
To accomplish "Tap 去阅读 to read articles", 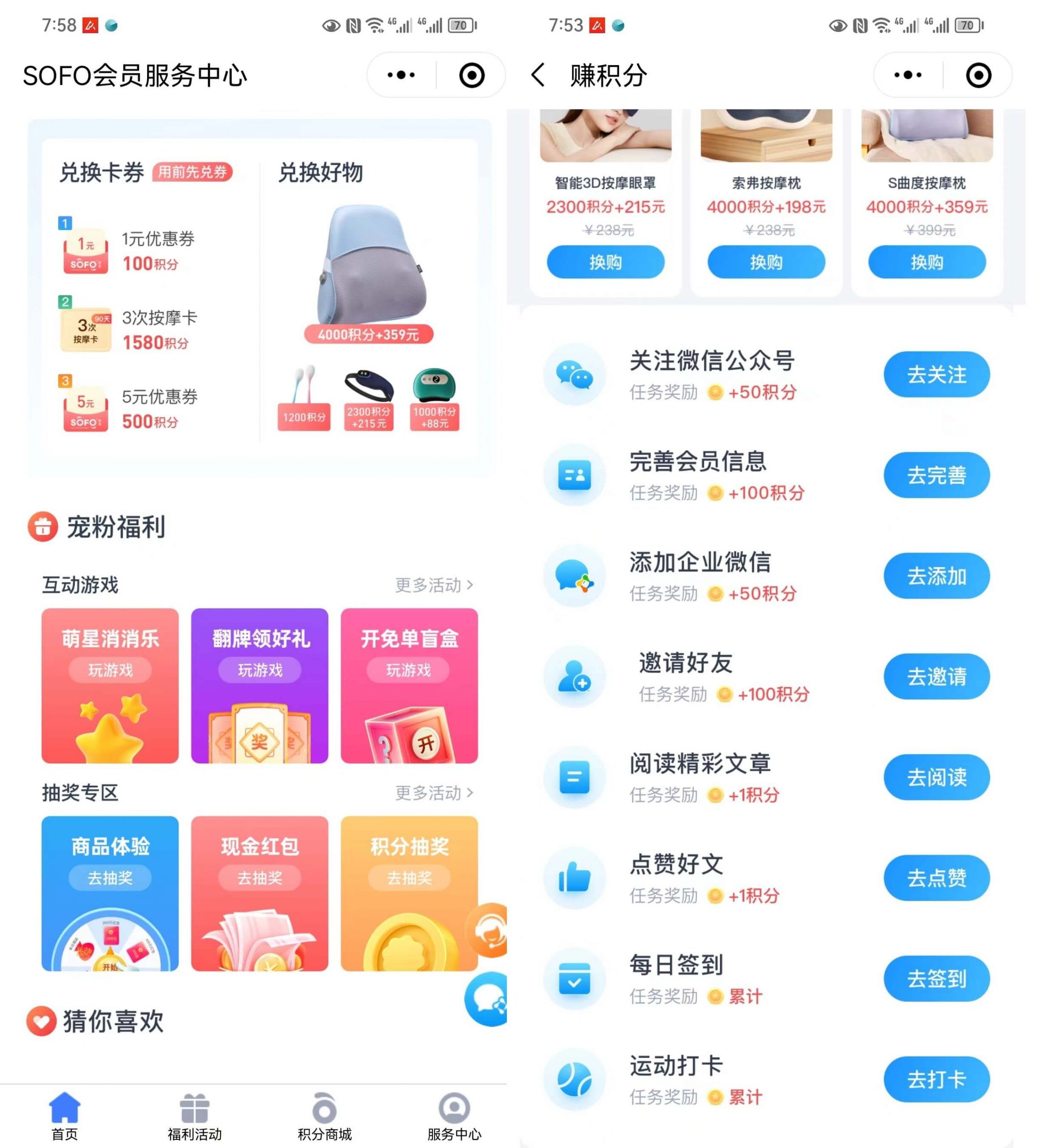I will 936,777.
